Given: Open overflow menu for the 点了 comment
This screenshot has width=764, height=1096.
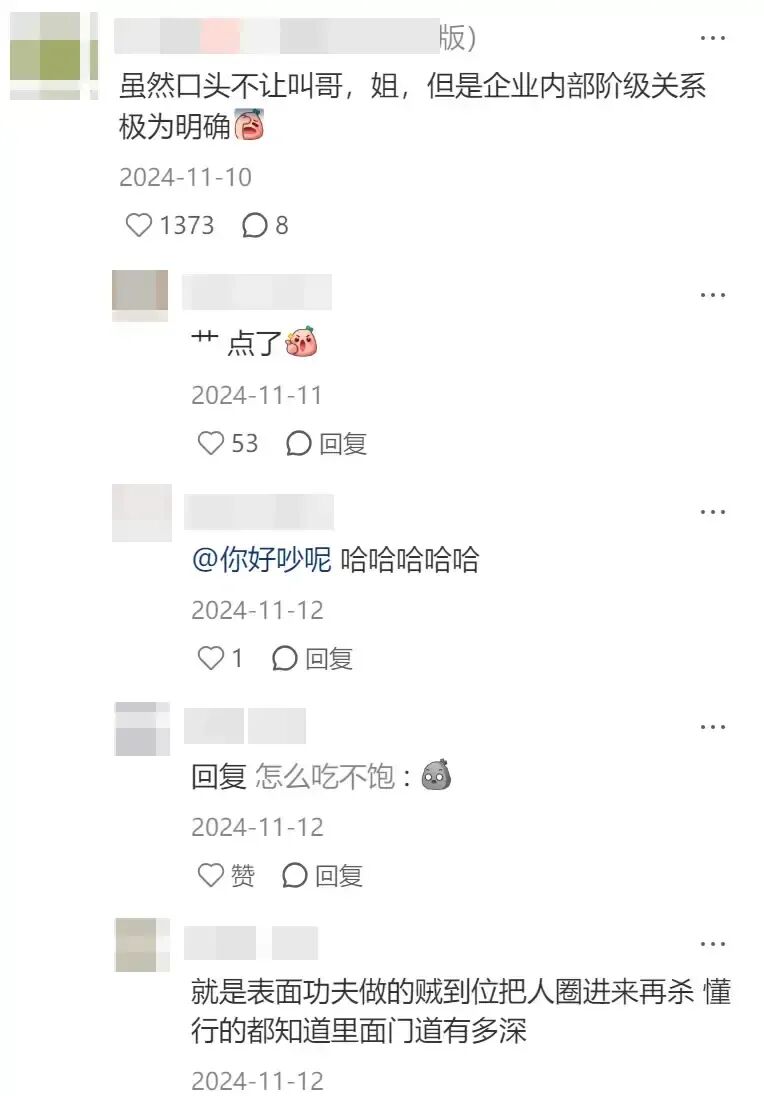Looking at the screenshot, I should click(712, 295).
